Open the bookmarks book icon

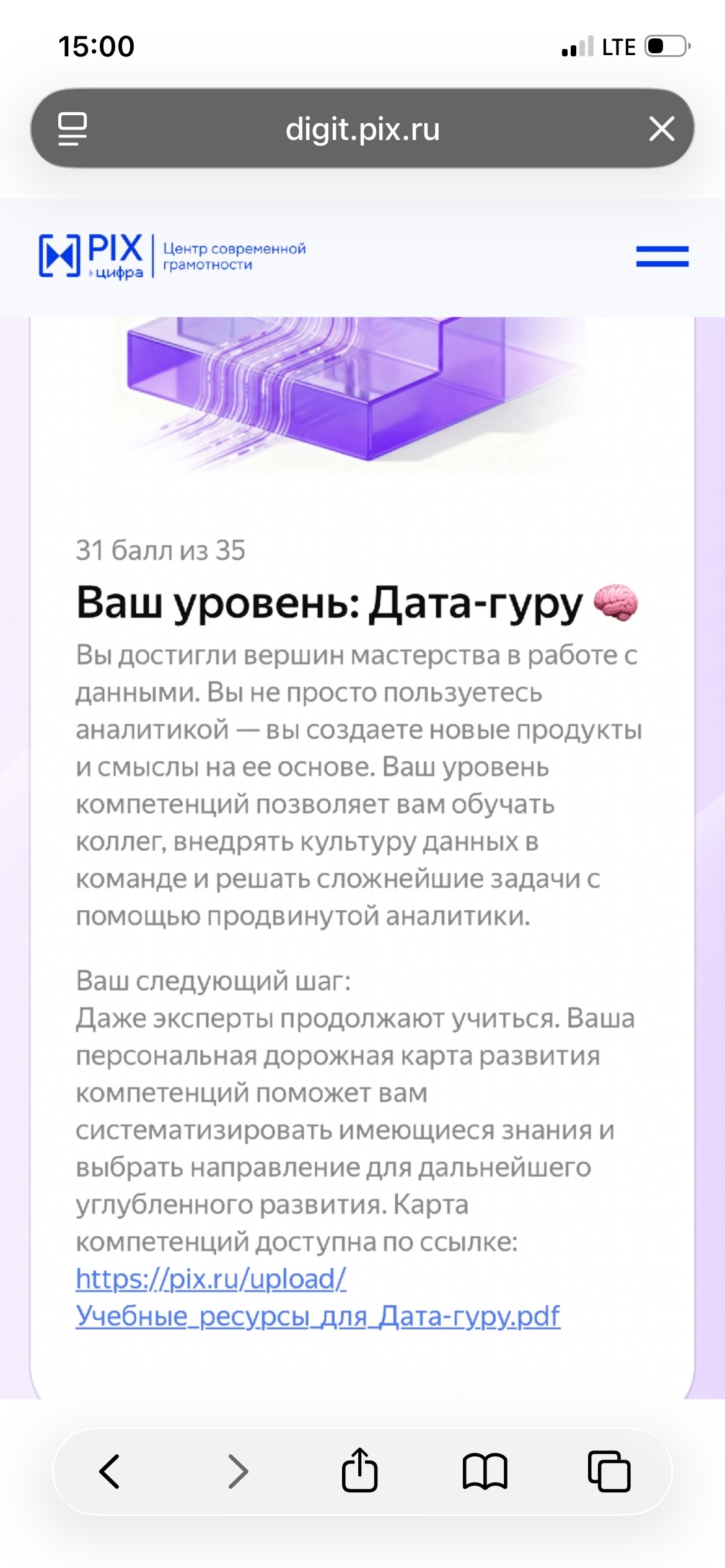click(x=485, y=1471)
